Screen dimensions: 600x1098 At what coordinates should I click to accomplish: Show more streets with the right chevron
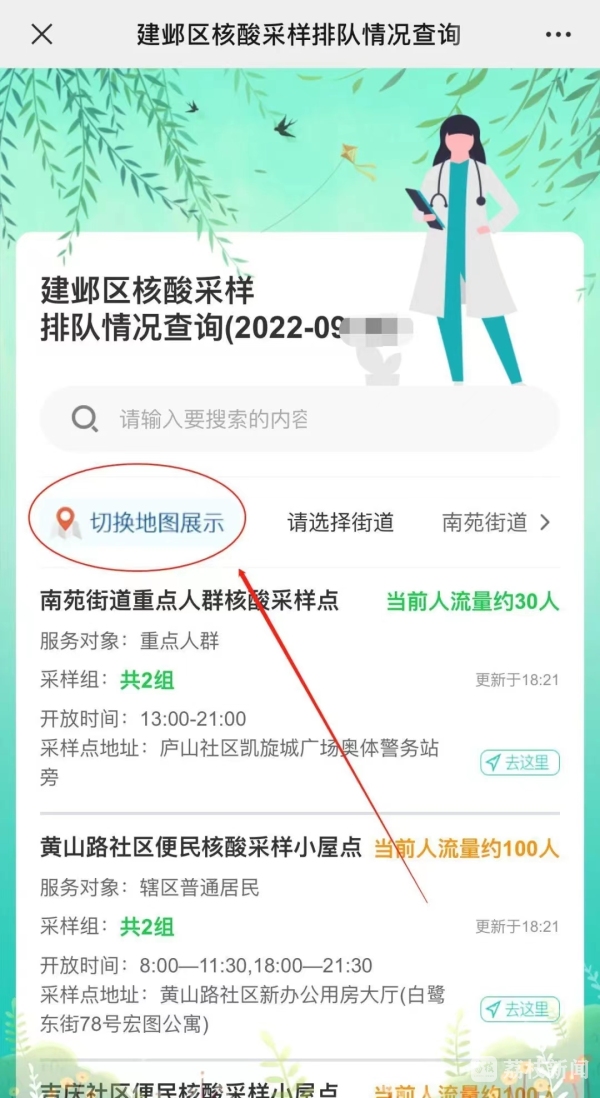pos(545,522)
